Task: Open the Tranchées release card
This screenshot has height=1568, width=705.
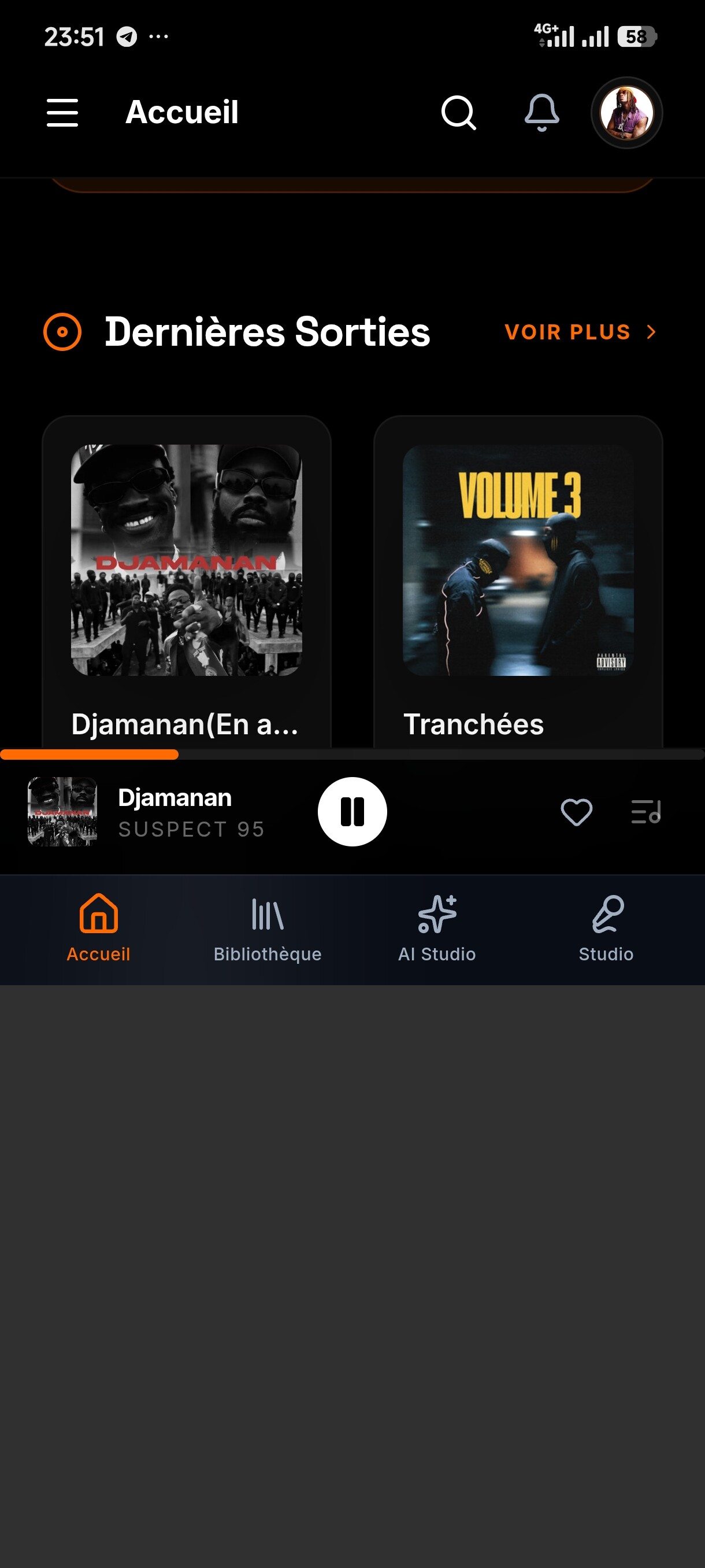Action: coord(518,578)
